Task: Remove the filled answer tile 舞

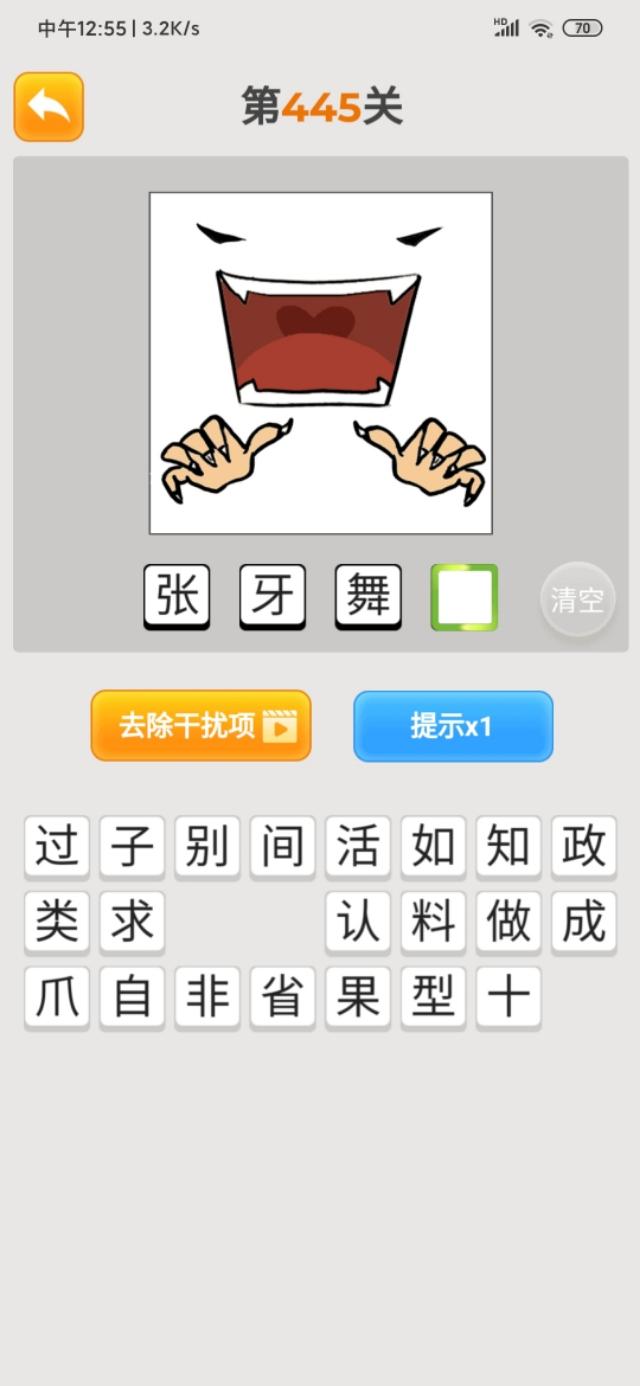Action: (368, 596)
